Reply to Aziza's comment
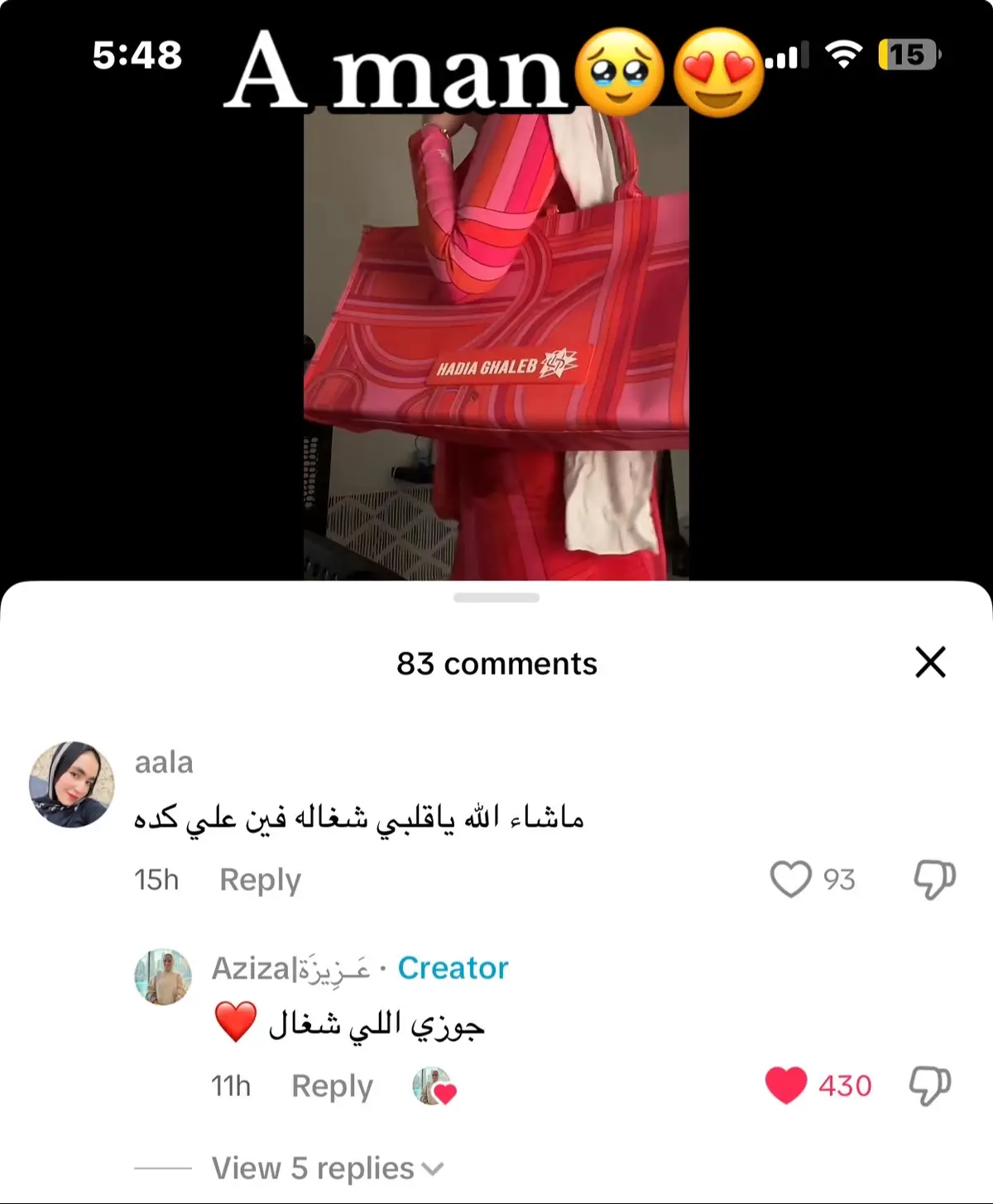 click(332, 1086)
